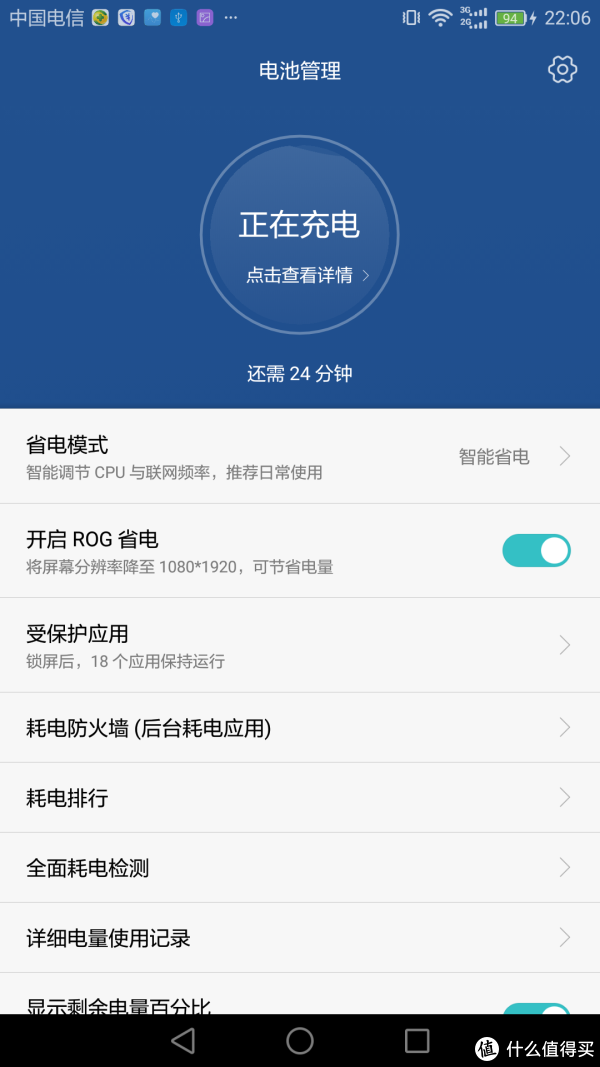Image resolution: width=600 pixels, height=1067 pixels.
Task: Open 受保护应用 settings
Action: pos(300,645)
